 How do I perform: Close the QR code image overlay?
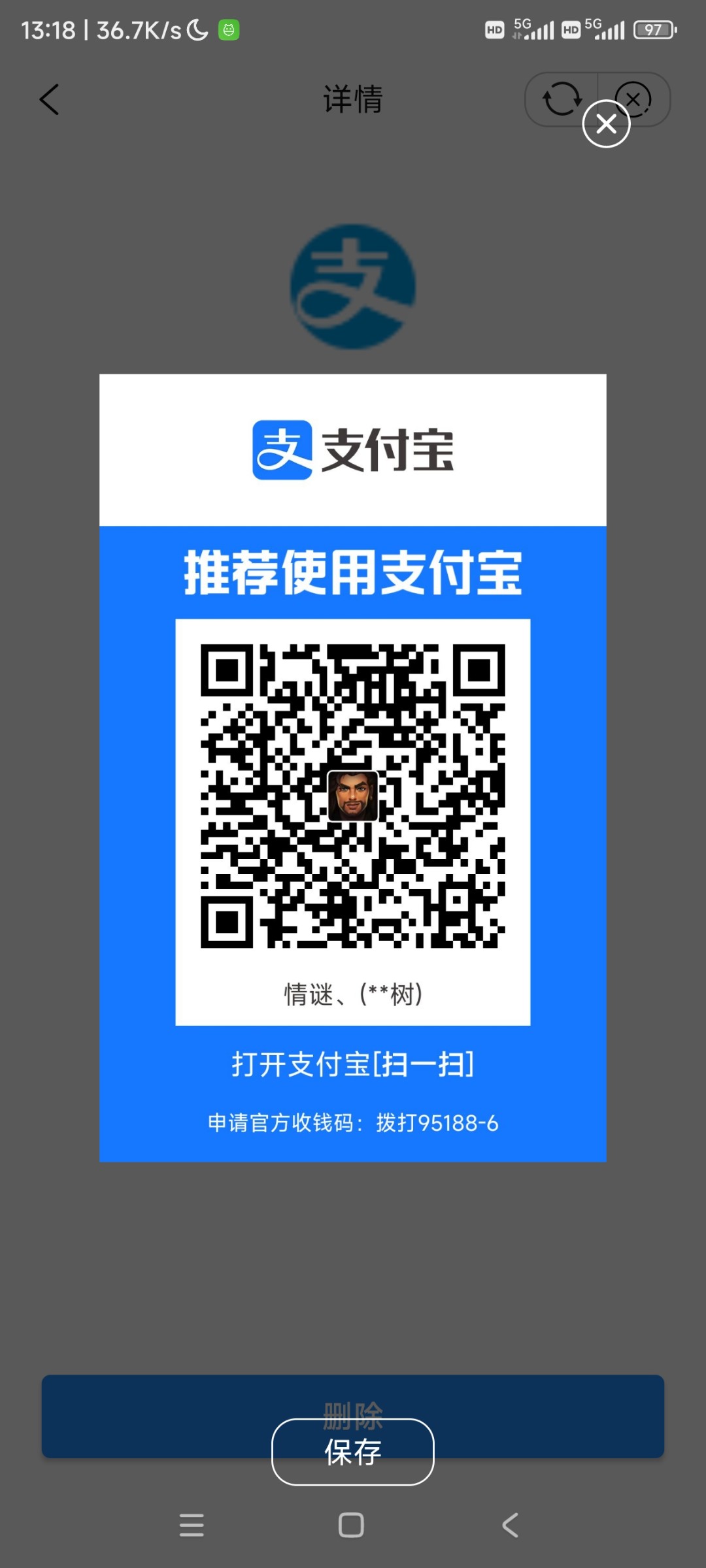click(x=606, y=123)
